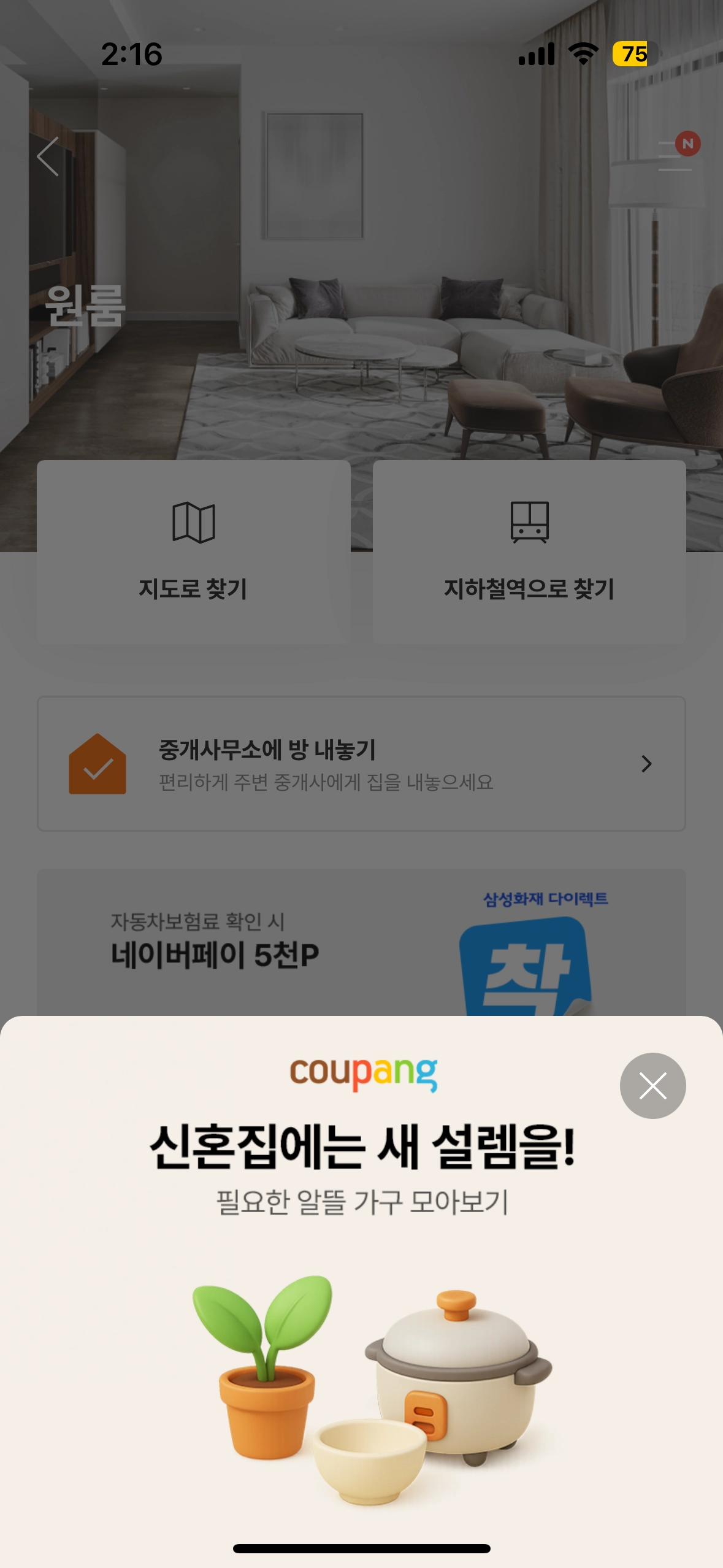Viewport: 723px width, 1568px height.
Task: Close the Coupang ad popup
Action: [652, 1085]
